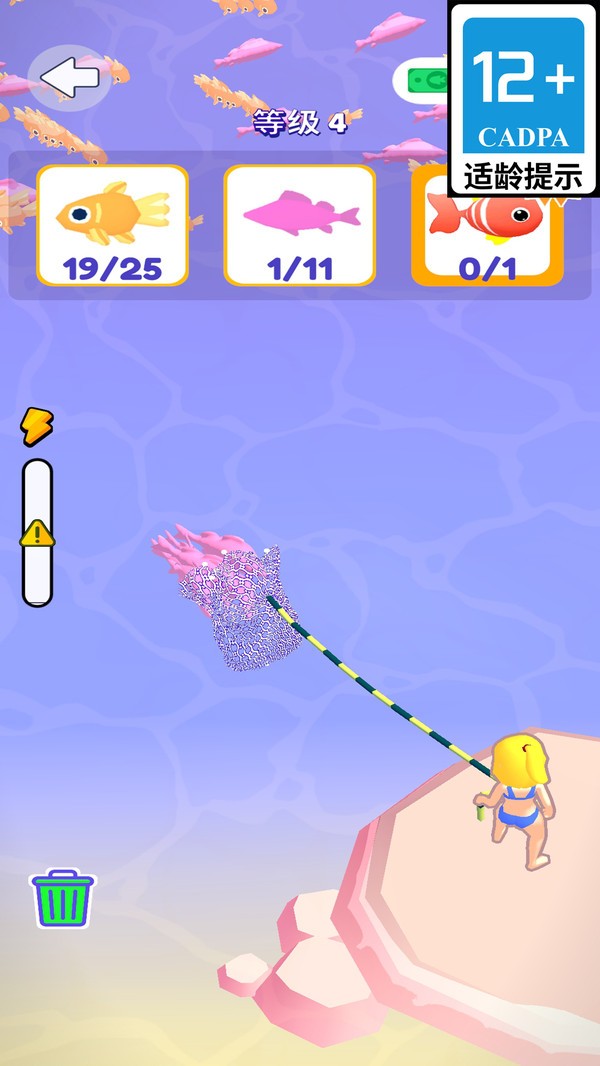Tap the green trash can icon

coord(64,898)
